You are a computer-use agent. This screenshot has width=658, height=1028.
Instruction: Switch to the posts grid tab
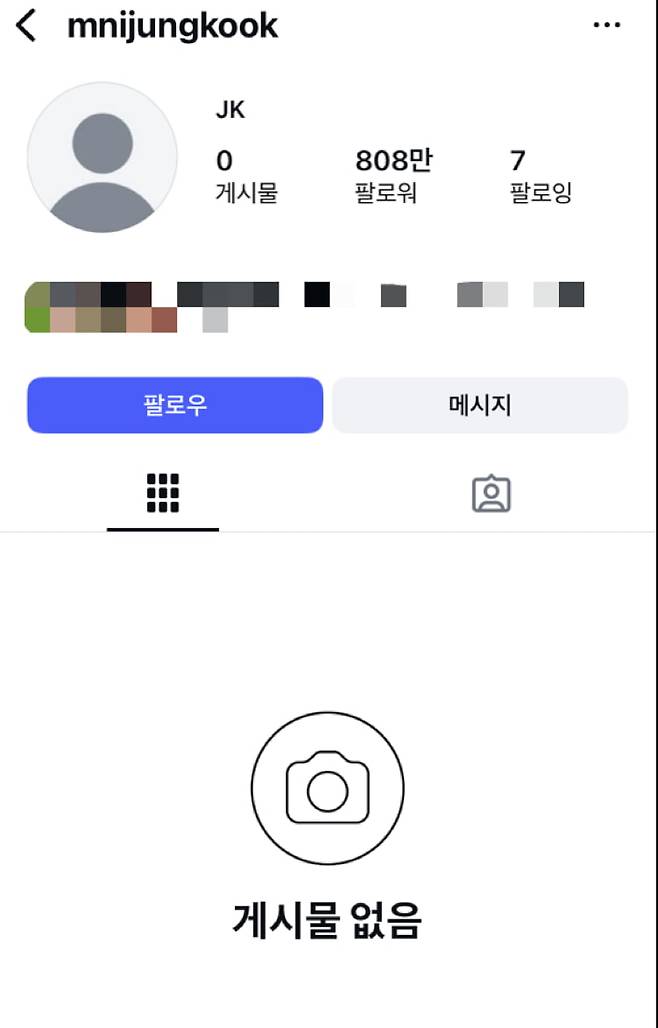(x=163, y=493)
